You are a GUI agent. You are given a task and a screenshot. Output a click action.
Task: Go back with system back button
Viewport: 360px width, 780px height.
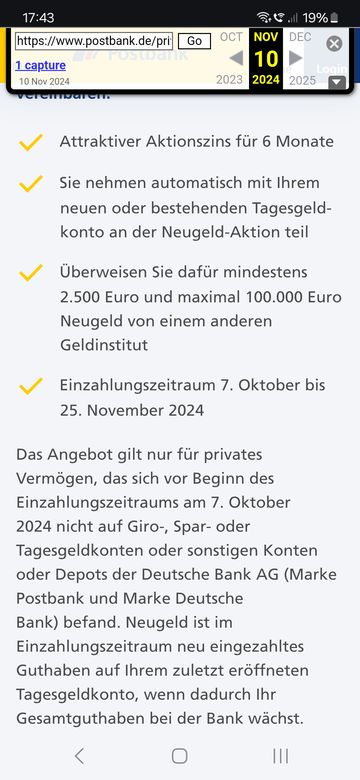click(79, 756)
